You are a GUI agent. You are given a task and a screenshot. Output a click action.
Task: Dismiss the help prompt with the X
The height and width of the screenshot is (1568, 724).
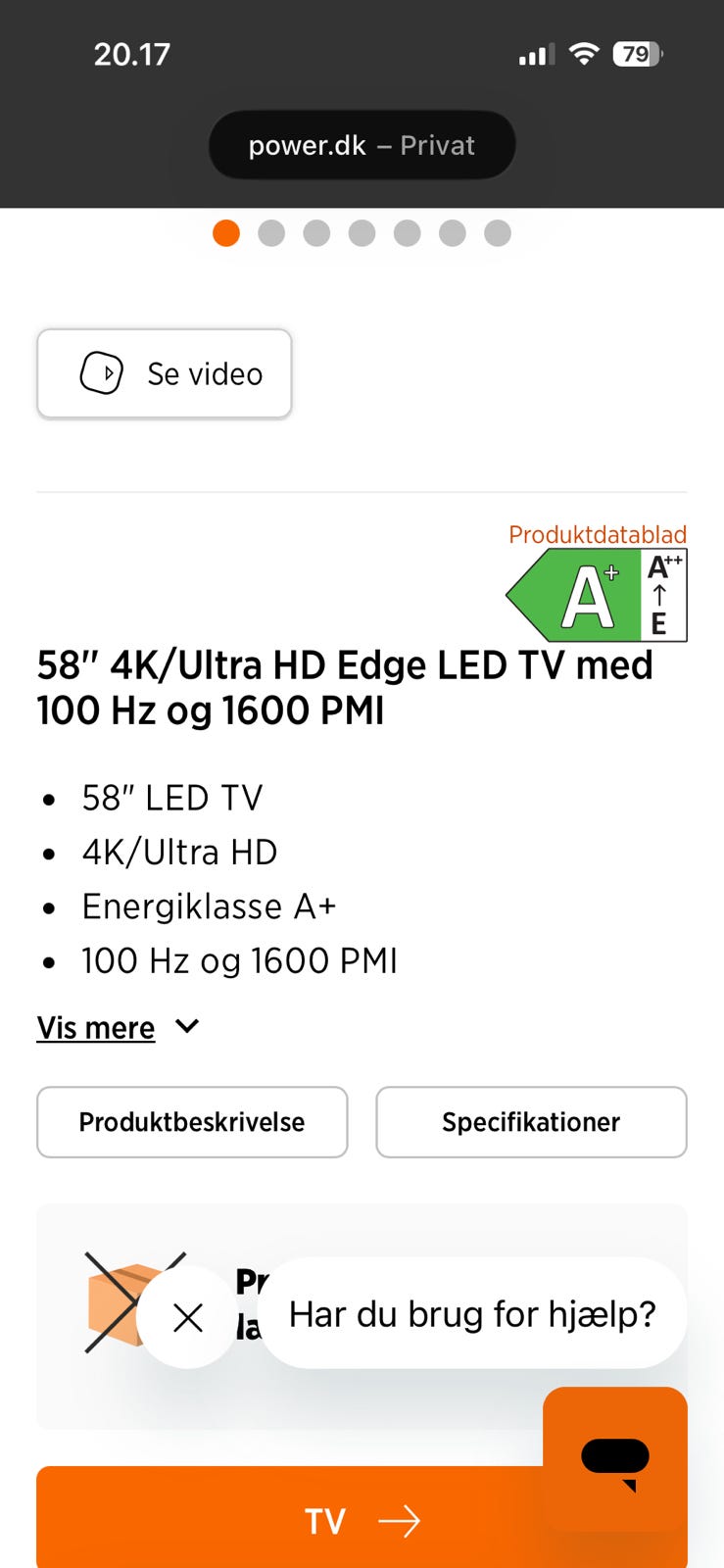click(x=187, y=1317)
